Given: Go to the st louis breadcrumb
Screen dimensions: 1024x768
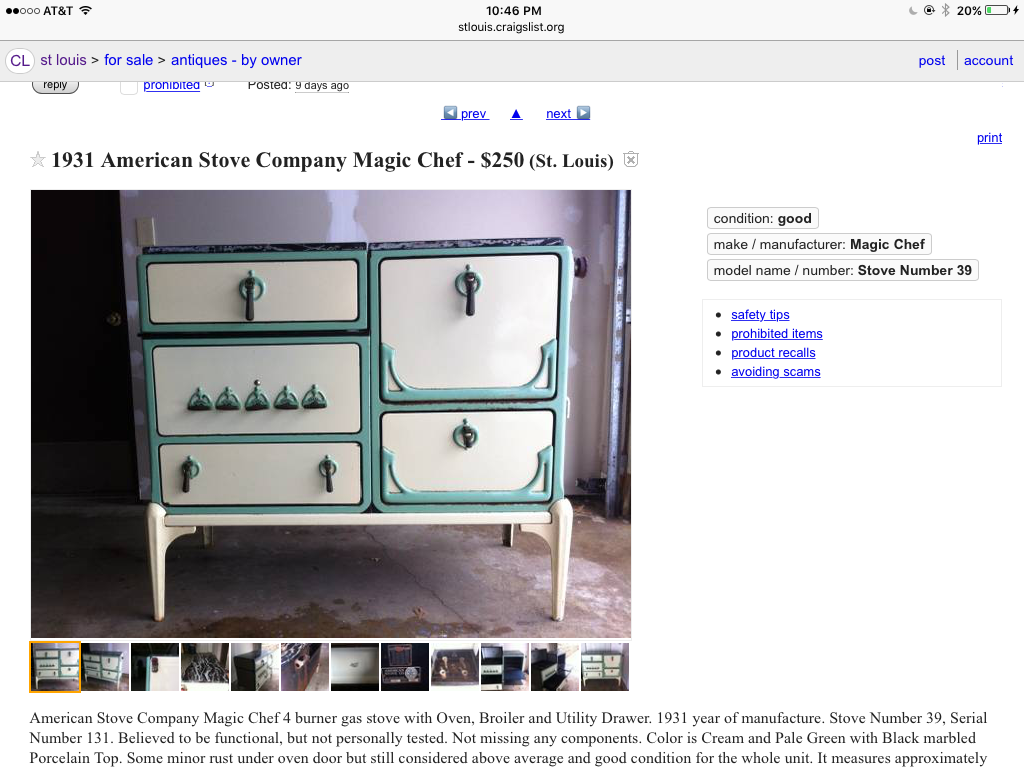Looking at the screenshot, I should tap(63, 60).
